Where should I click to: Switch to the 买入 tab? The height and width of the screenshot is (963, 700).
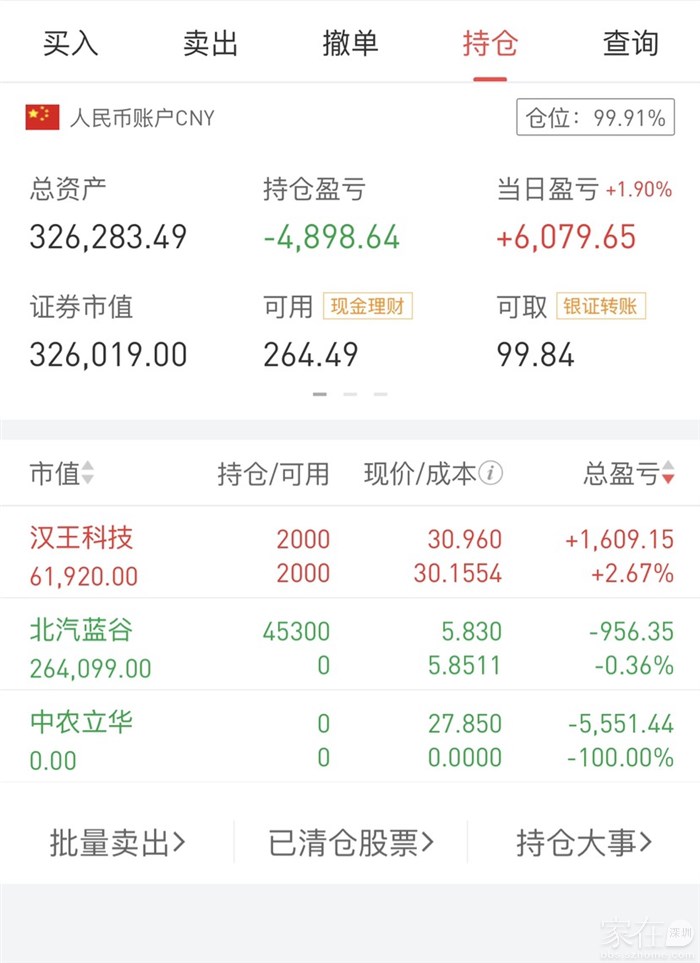(70, 43)
